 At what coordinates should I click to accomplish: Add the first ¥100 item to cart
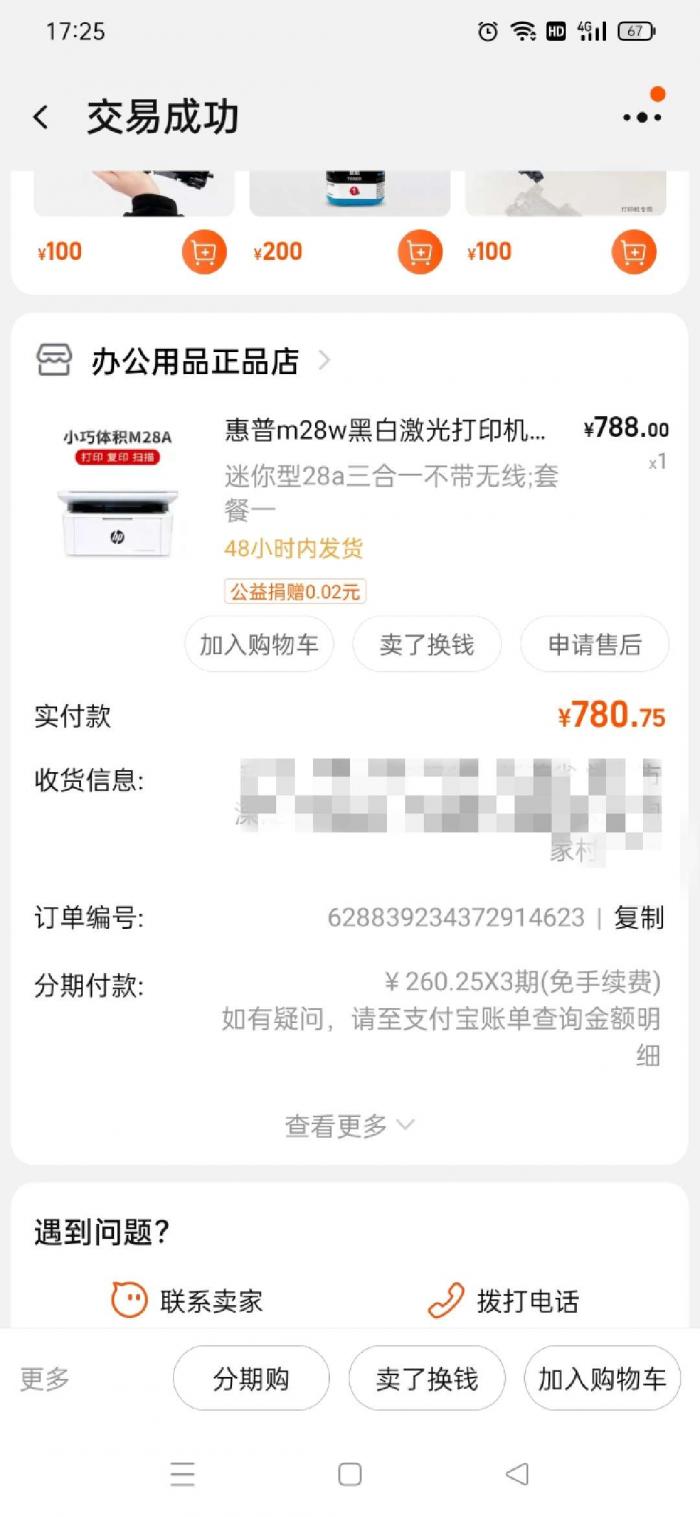[204, 252]
